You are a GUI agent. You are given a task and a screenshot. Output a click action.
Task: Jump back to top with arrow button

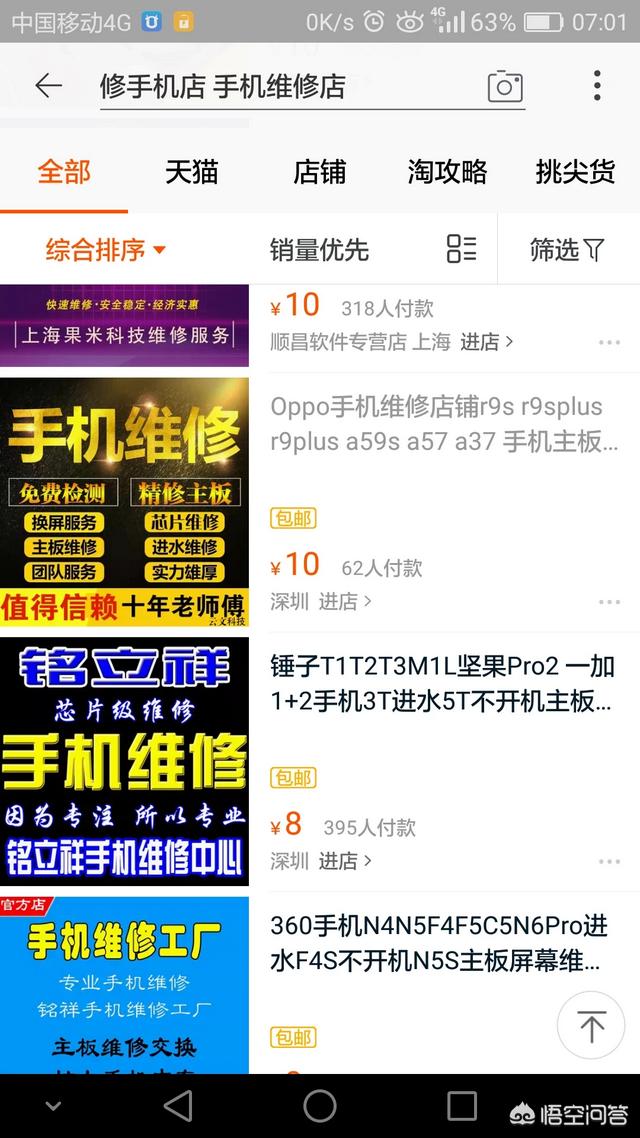(591, 1025)
